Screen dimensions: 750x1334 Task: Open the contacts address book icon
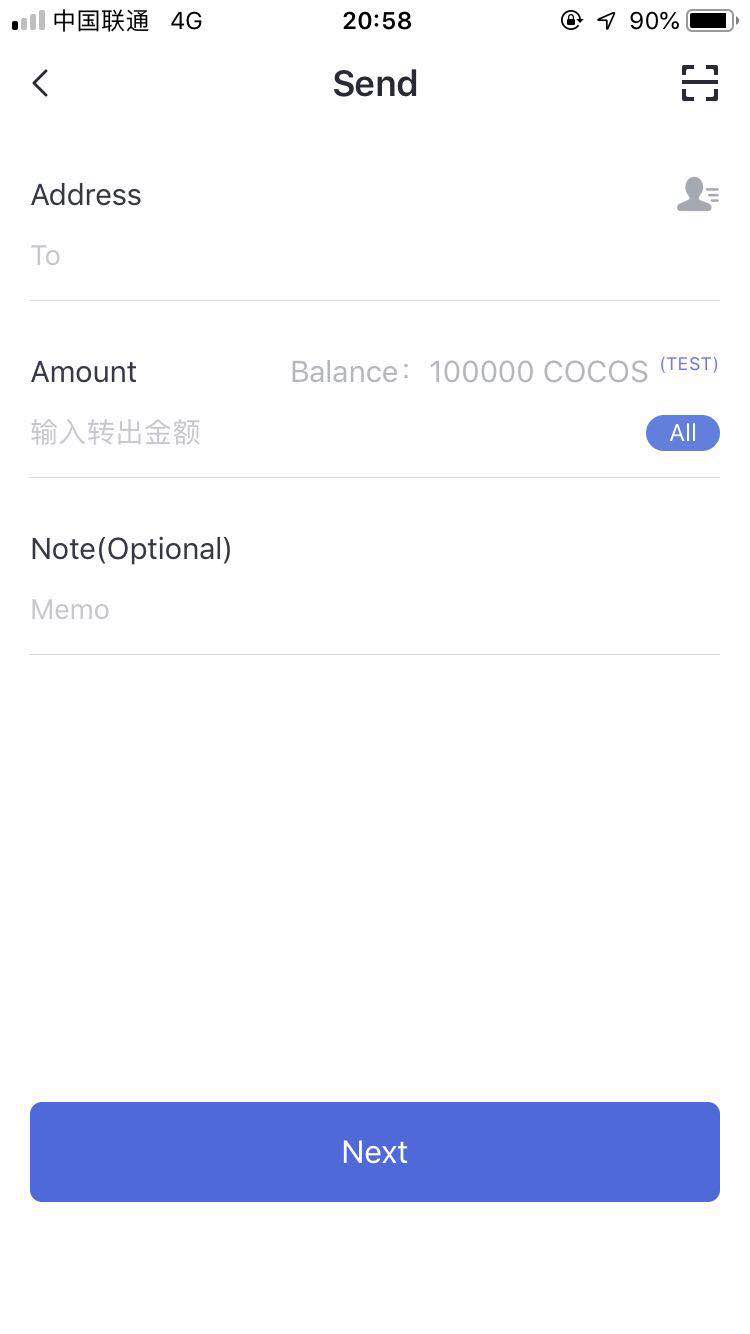click(x=697, y=194)
